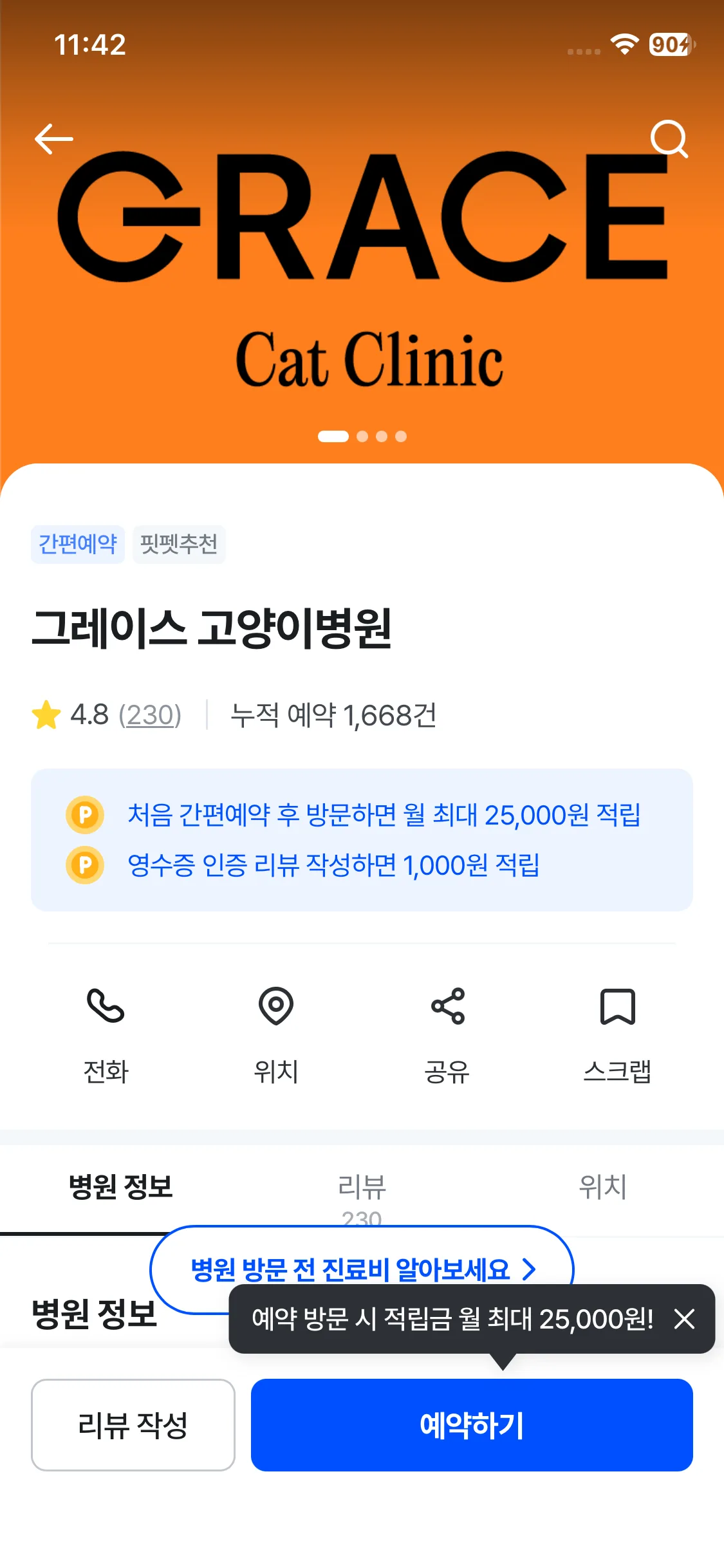
Task: Book an appointment with 예약하기
Action: (x=472, y=1425)
